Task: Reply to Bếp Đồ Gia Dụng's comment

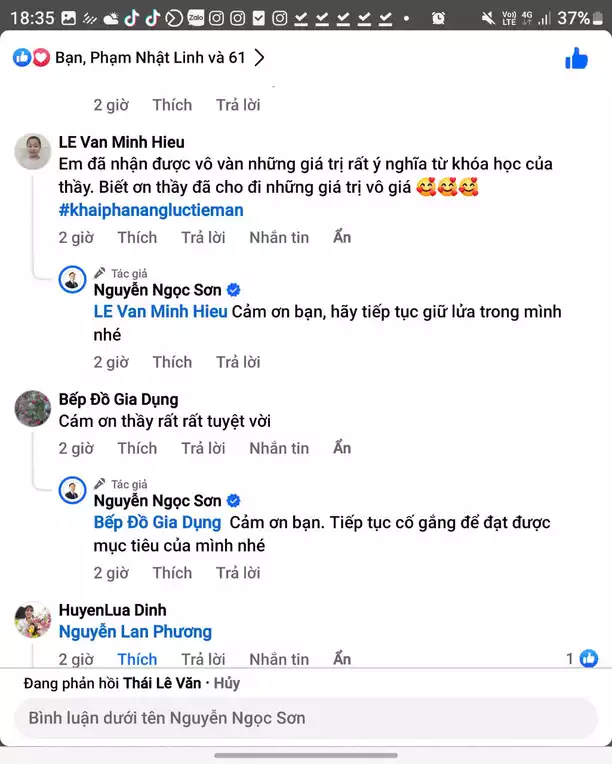Action: 203,448
